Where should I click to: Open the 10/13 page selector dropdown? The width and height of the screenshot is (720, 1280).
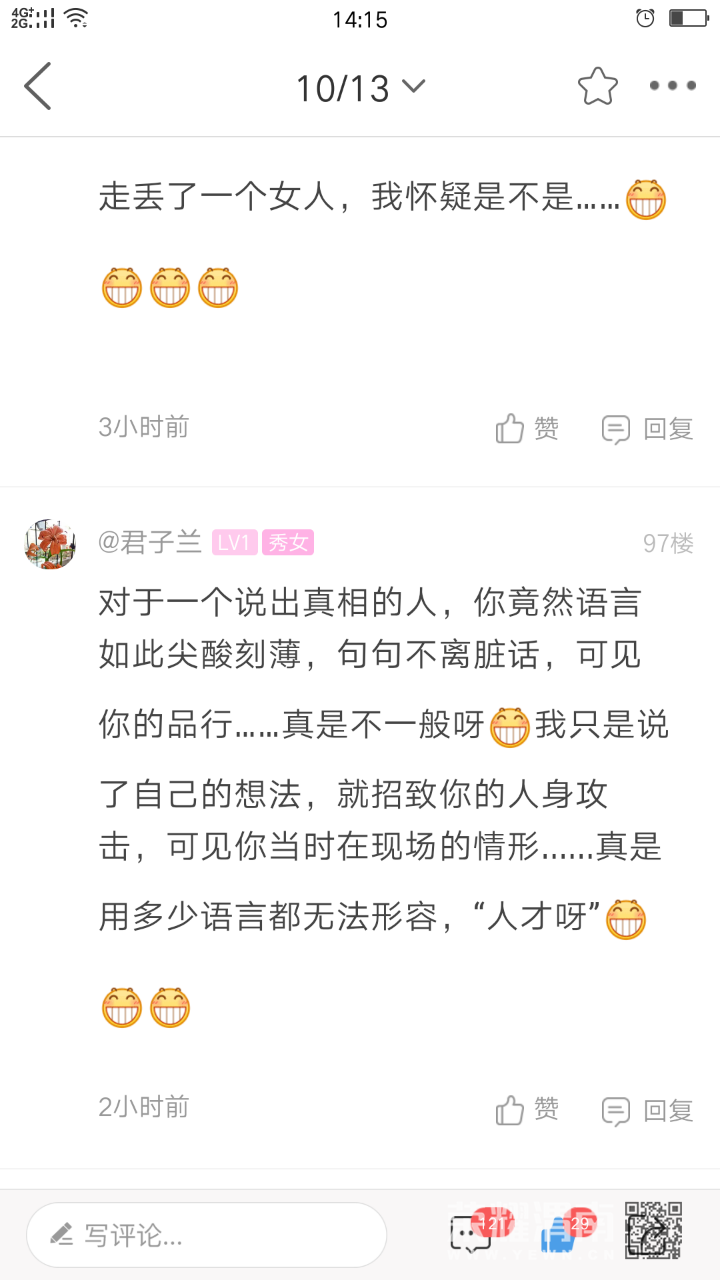click(x=360, y=88)
